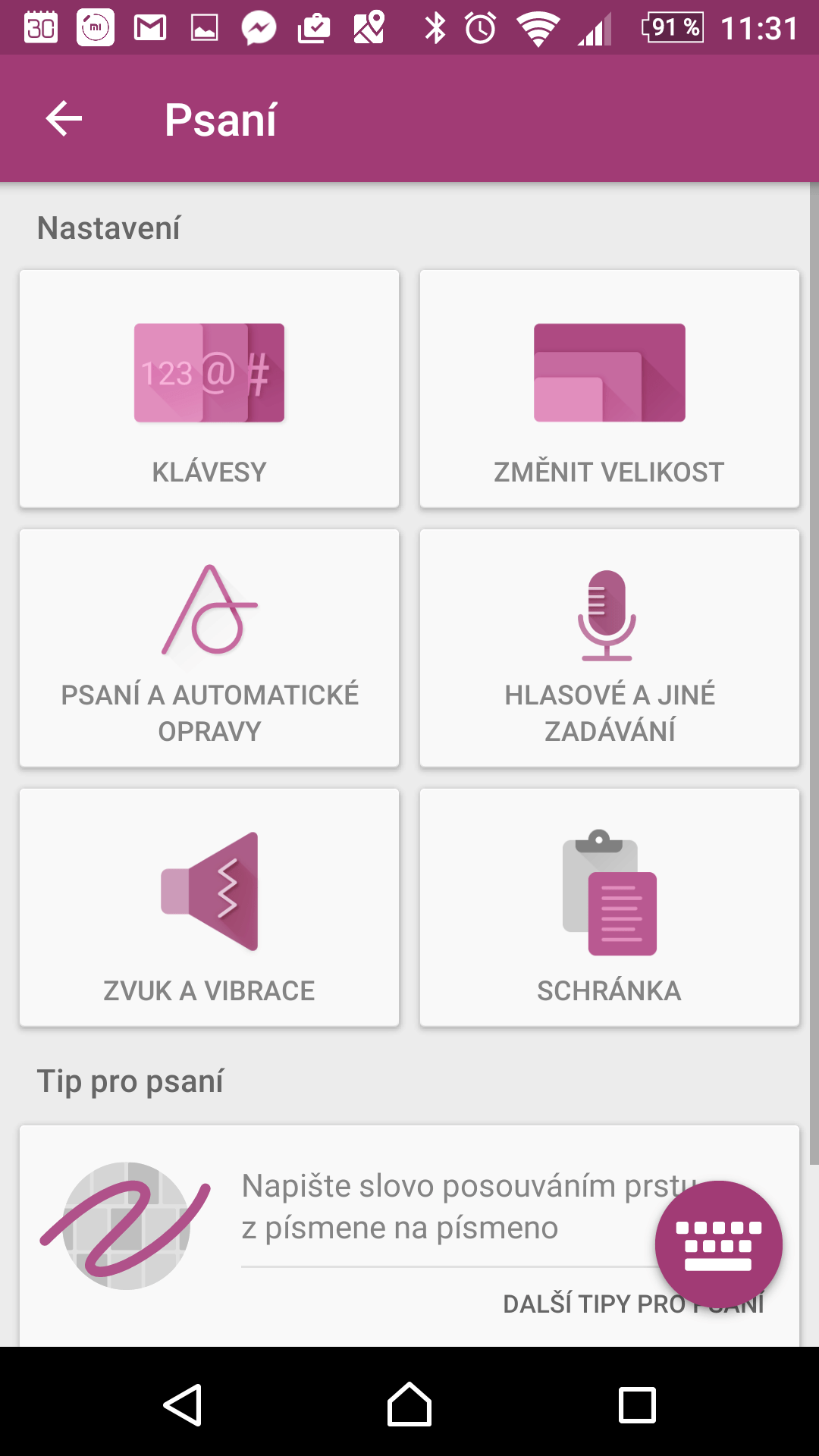Tap the system home button

(x=409, y=1404)
